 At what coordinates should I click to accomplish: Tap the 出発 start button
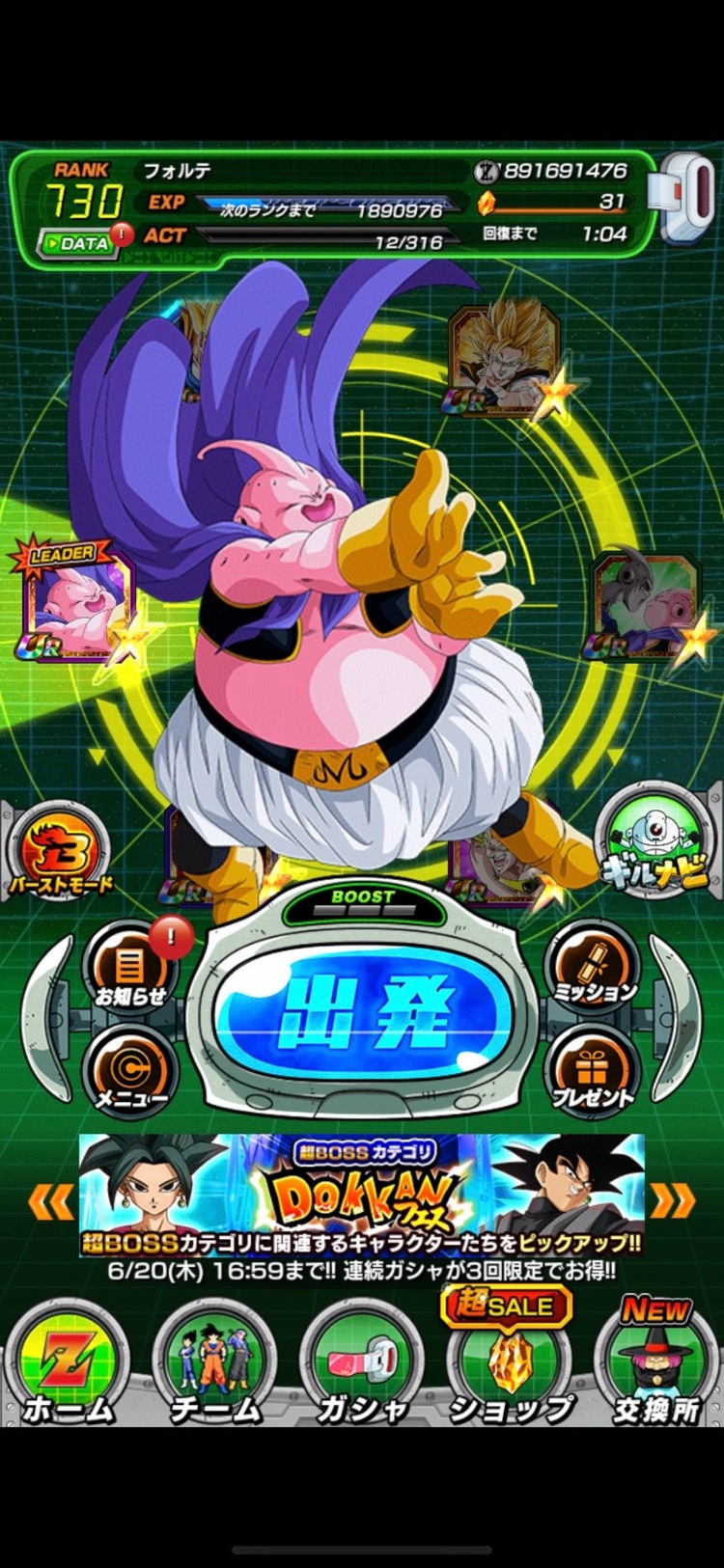pos(362,1013)
